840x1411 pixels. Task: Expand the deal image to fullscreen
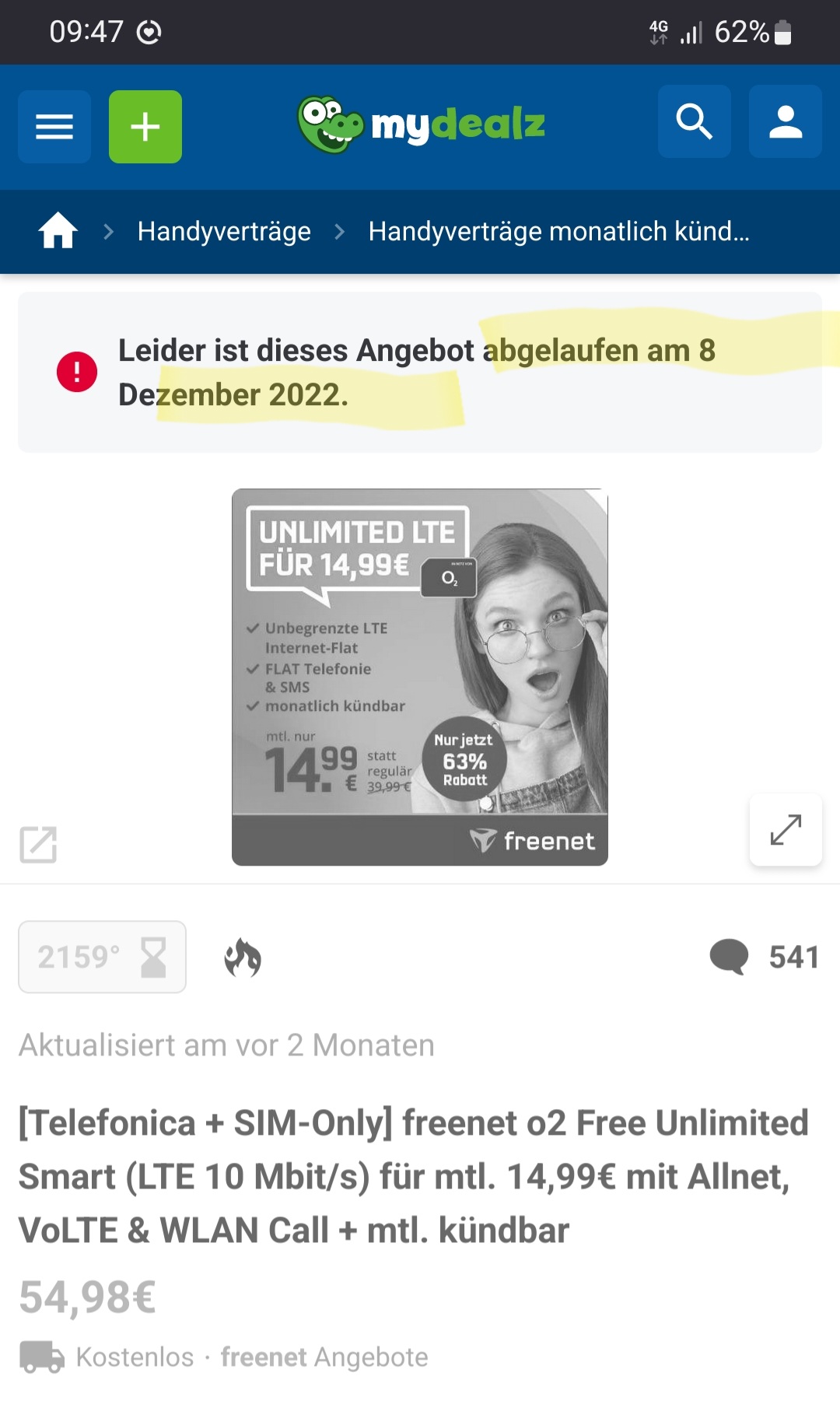click(786, 829)
